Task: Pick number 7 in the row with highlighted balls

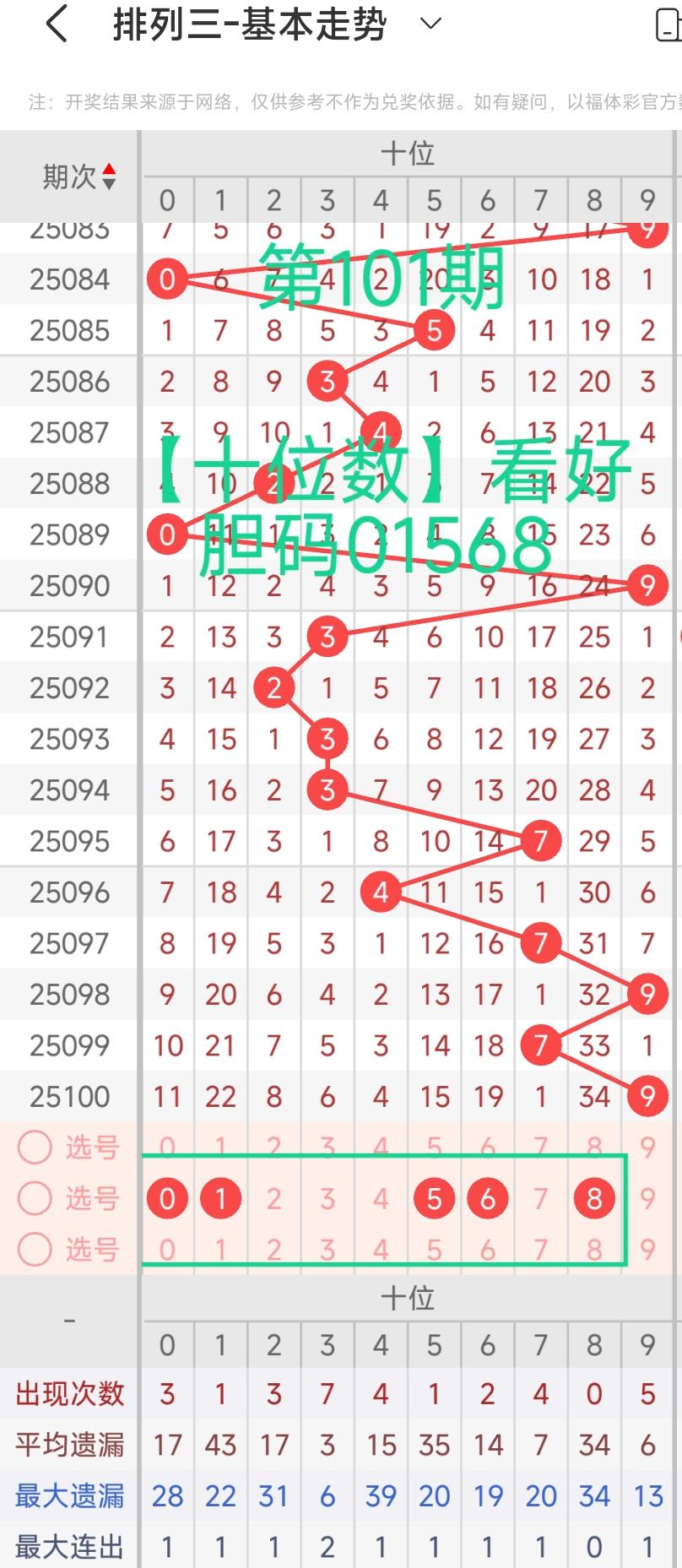Action: [541, 1198]
